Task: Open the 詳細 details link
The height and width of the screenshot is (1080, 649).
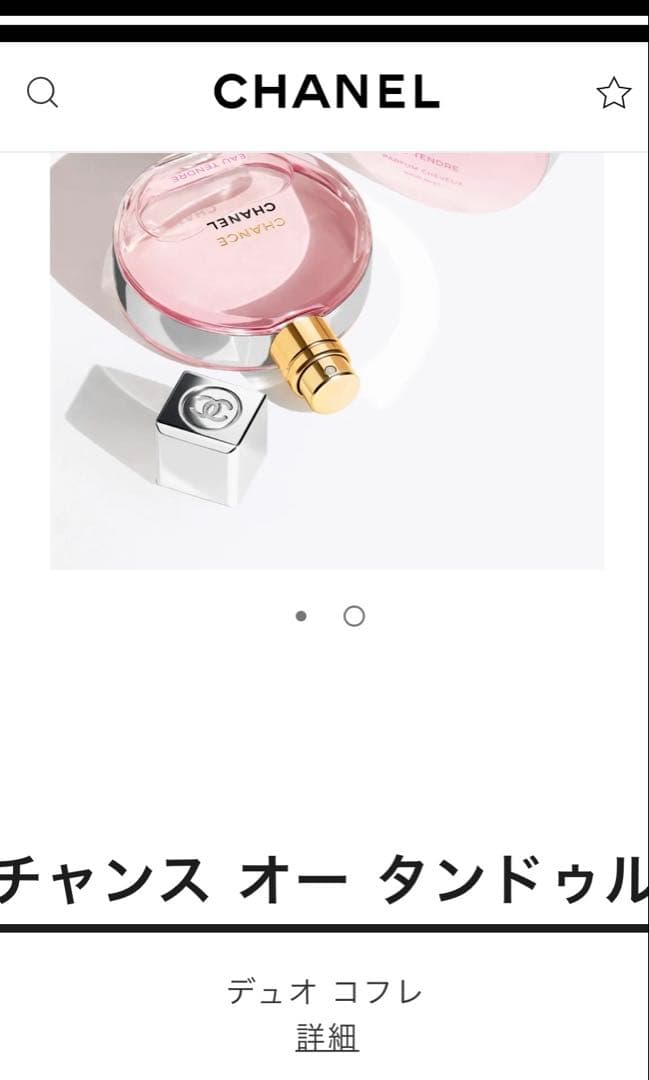Action: pyautogui.click(x=326, y=1038)
